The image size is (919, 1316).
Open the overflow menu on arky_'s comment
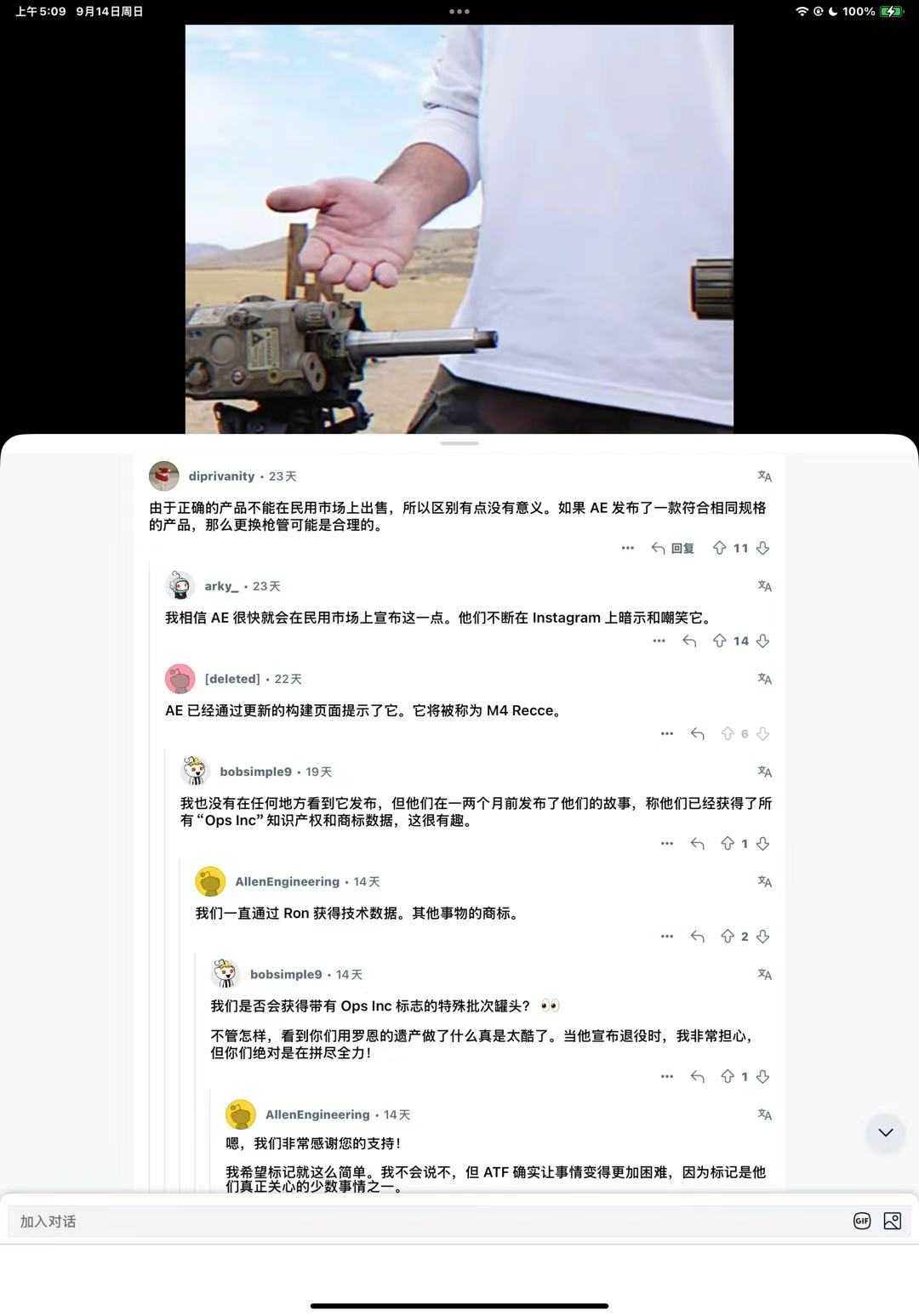pyautogui.click(x=659, y=641)
